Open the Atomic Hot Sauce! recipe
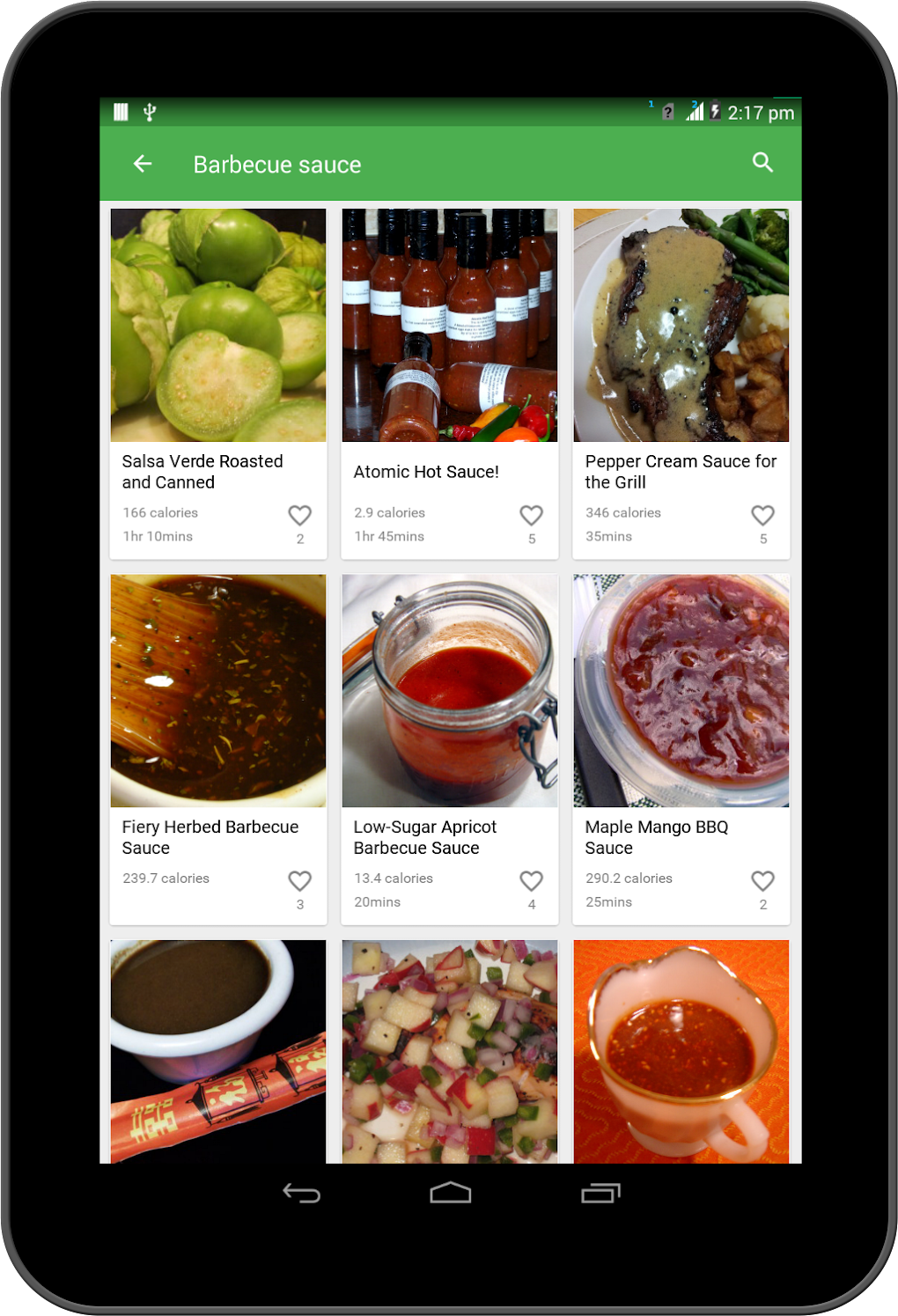 point(450,326)
